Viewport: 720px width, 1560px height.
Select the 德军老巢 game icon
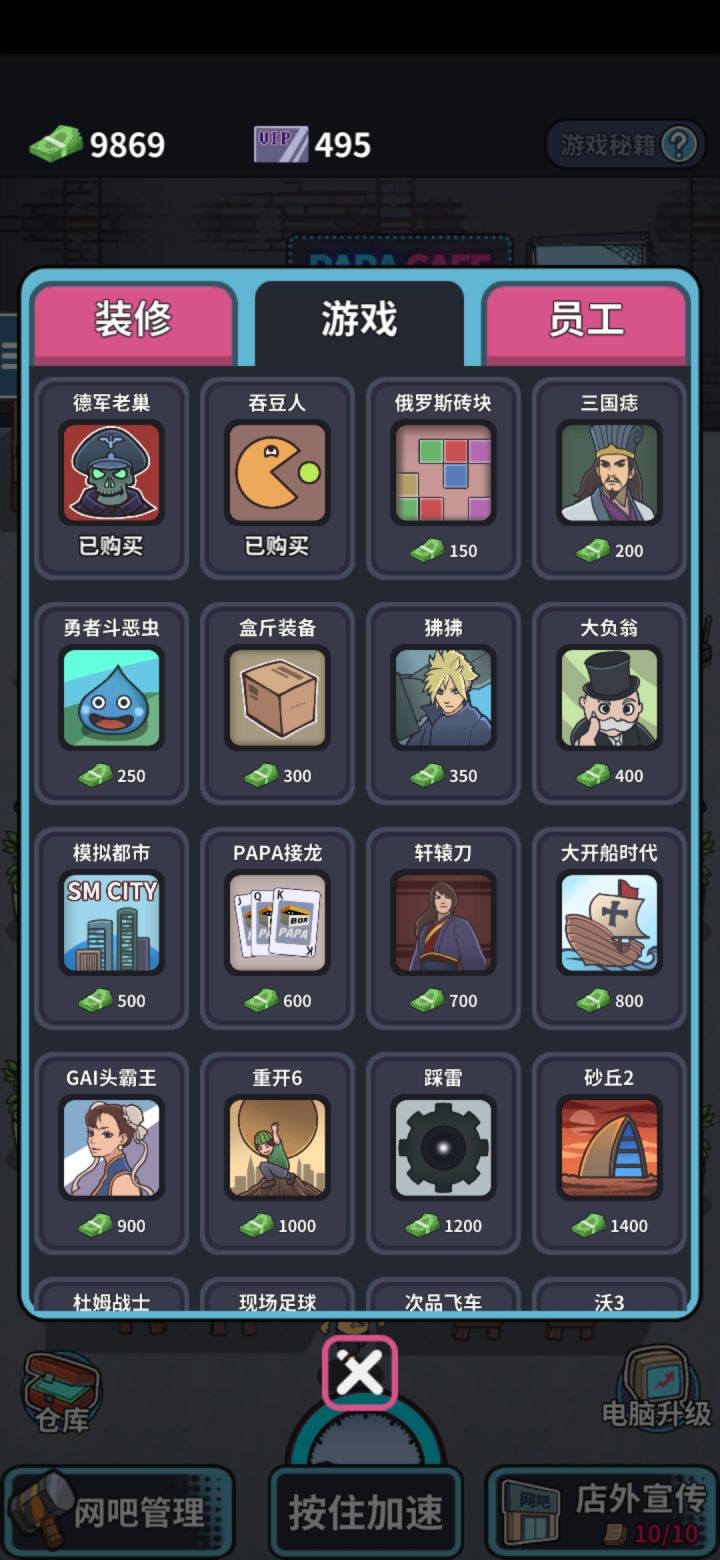click(x=111, y=472)
